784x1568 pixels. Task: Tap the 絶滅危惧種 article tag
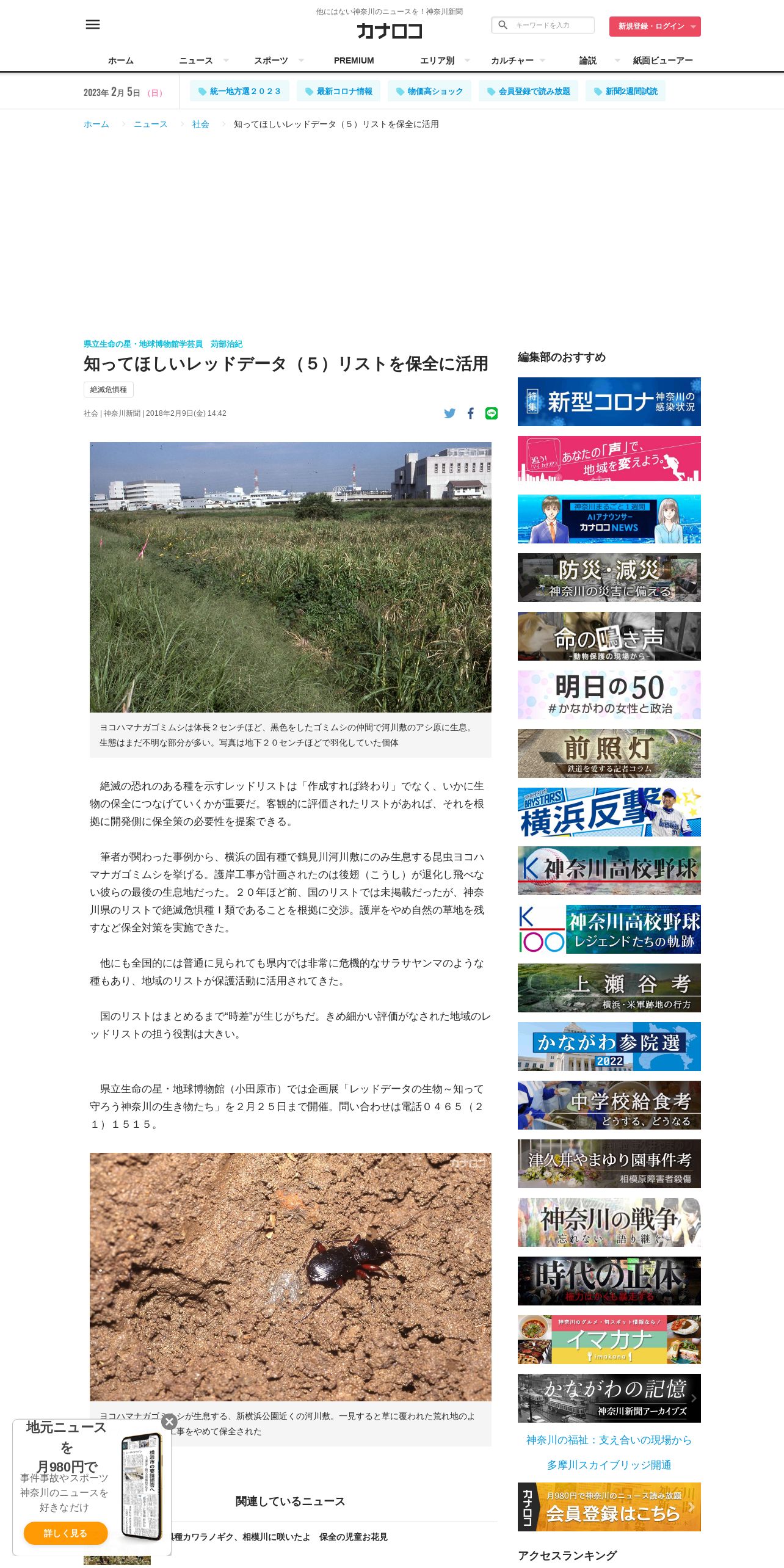click(x=109, y=390)
